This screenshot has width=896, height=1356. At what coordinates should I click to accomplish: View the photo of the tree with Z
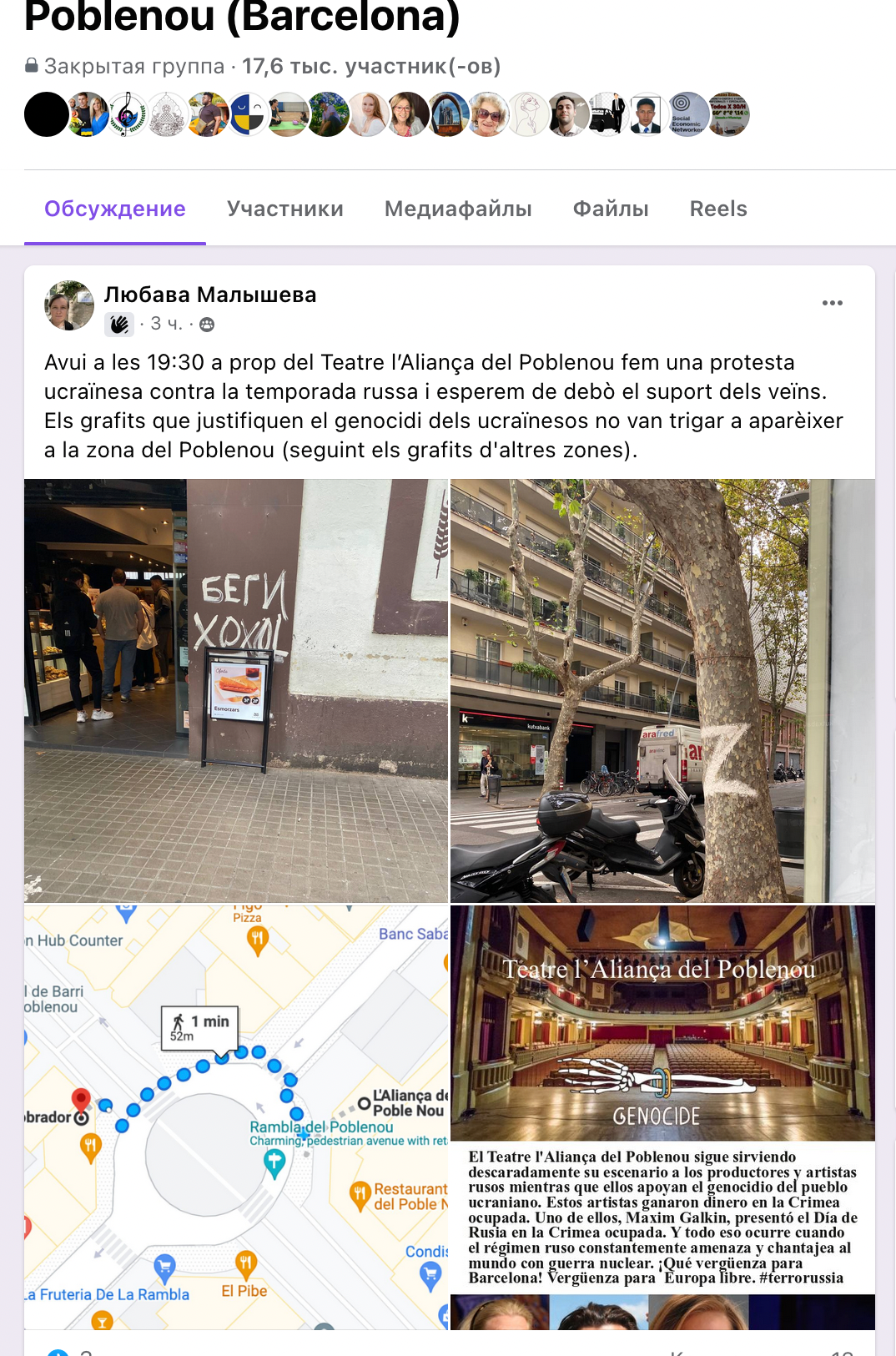click(662, 690)
